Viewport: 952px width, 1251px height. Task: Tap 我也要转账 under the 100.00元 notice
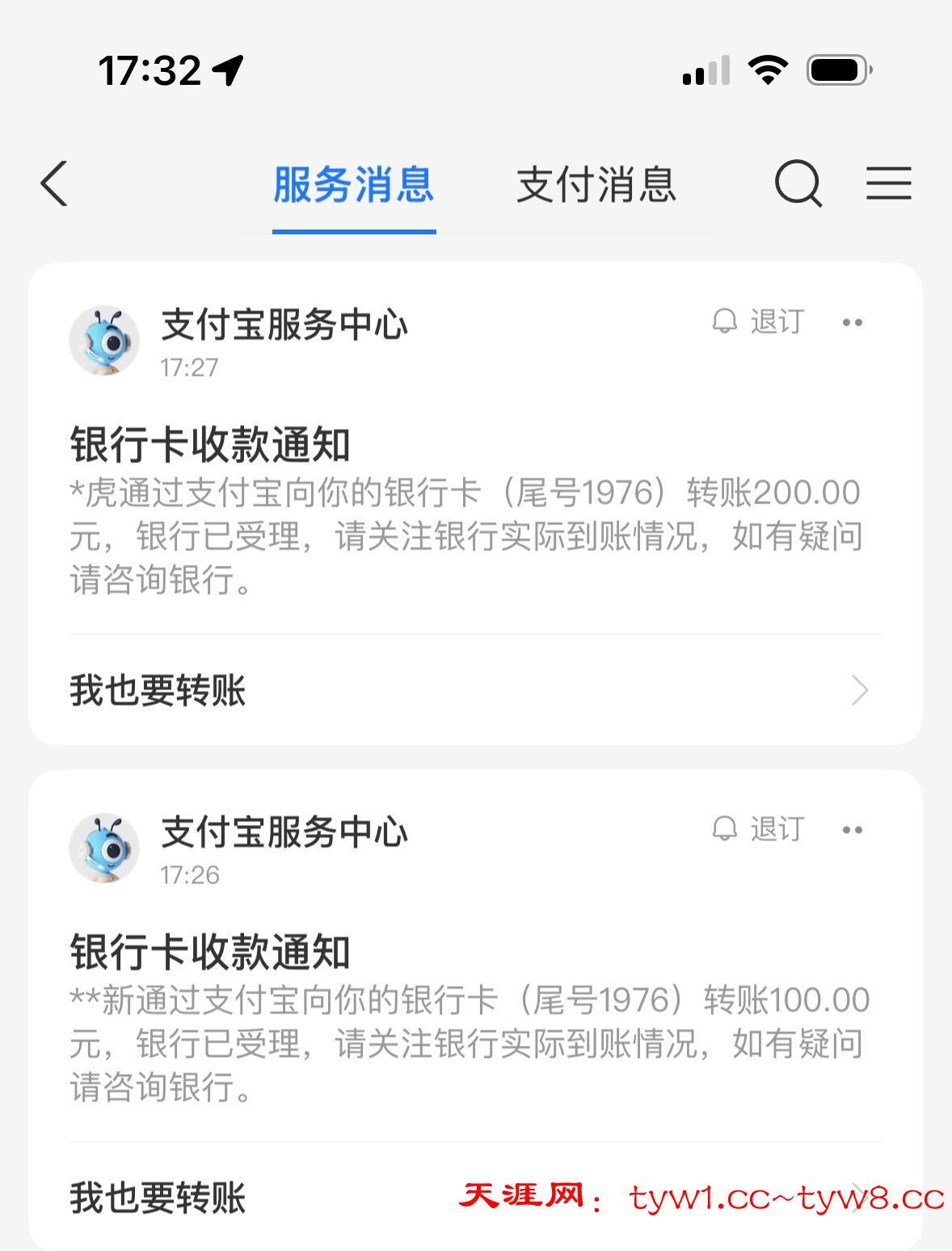pyautogui.click(x=158, y=1198)
